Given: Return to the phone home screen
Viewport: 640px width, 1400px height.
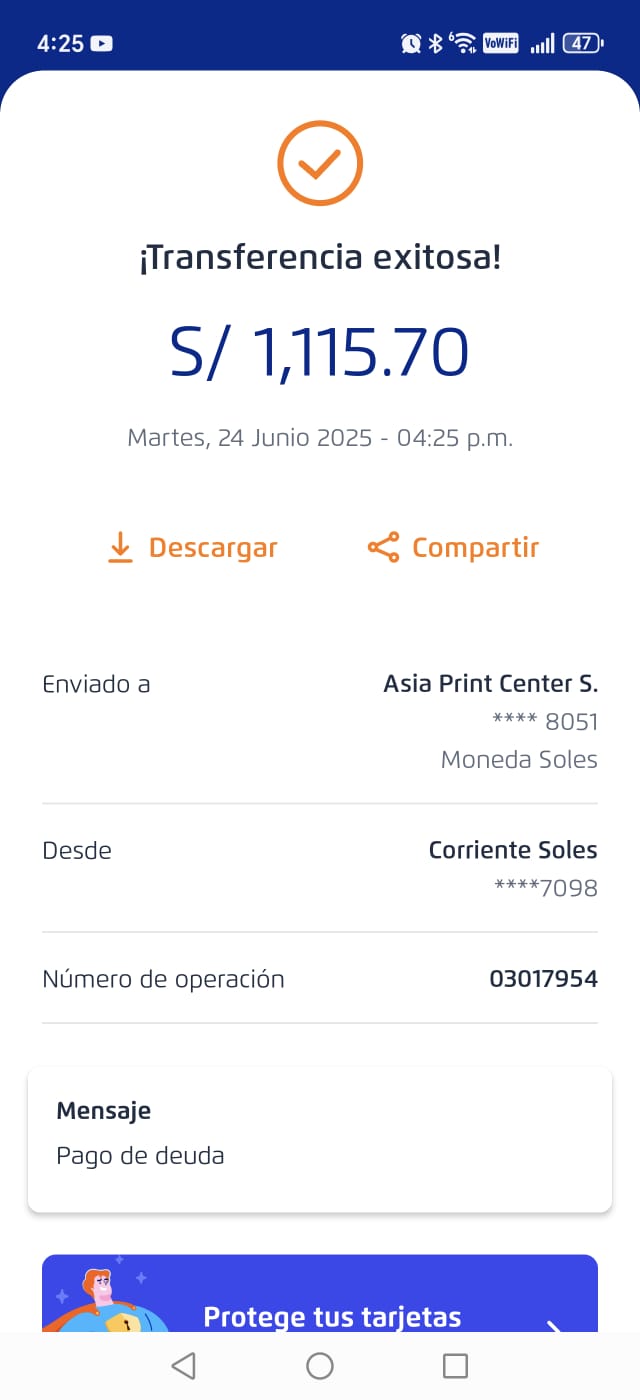Looking at the screenshot, I should (x=320, y=1366).
